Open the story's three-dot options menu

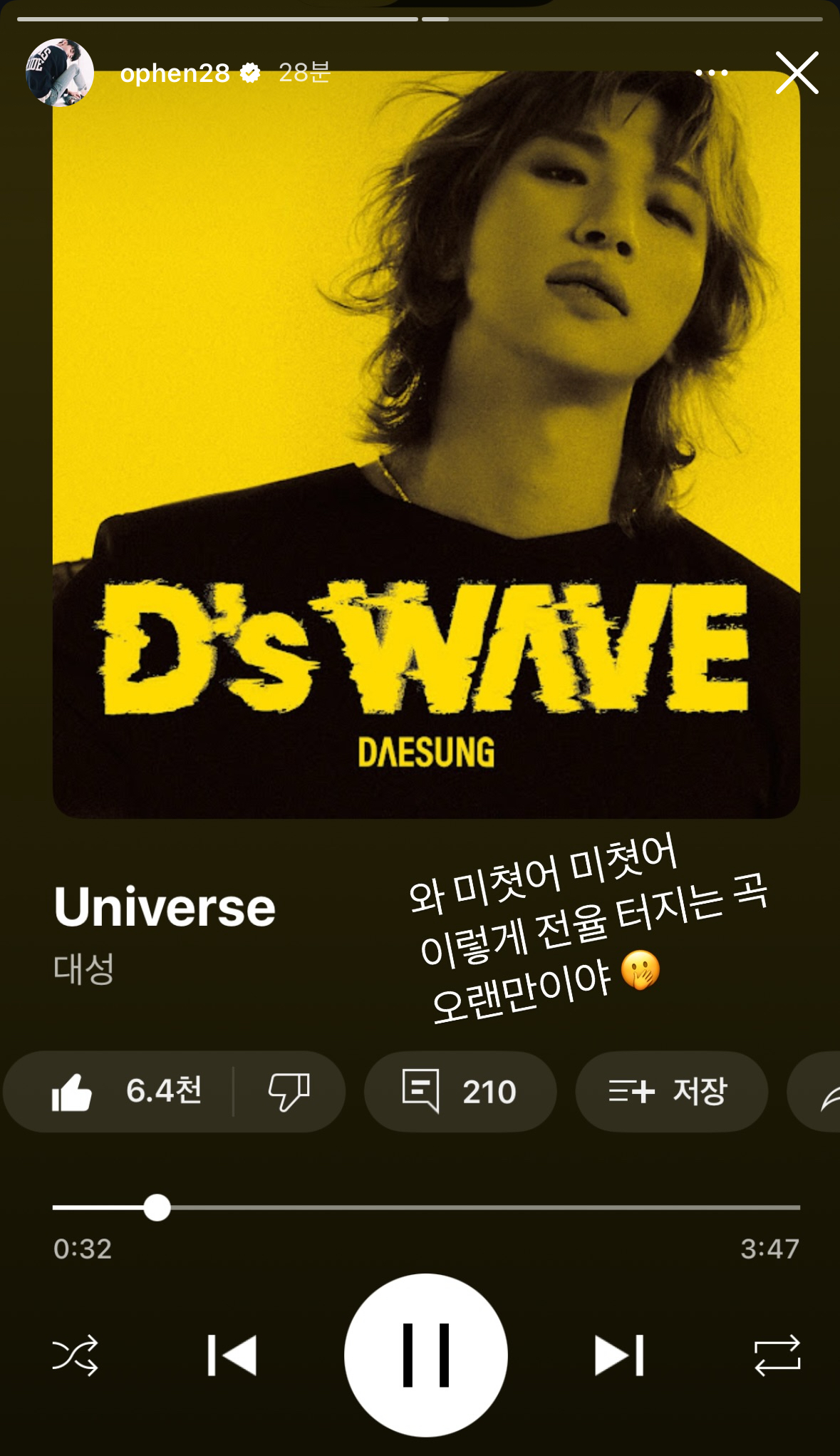coord(711,73)
